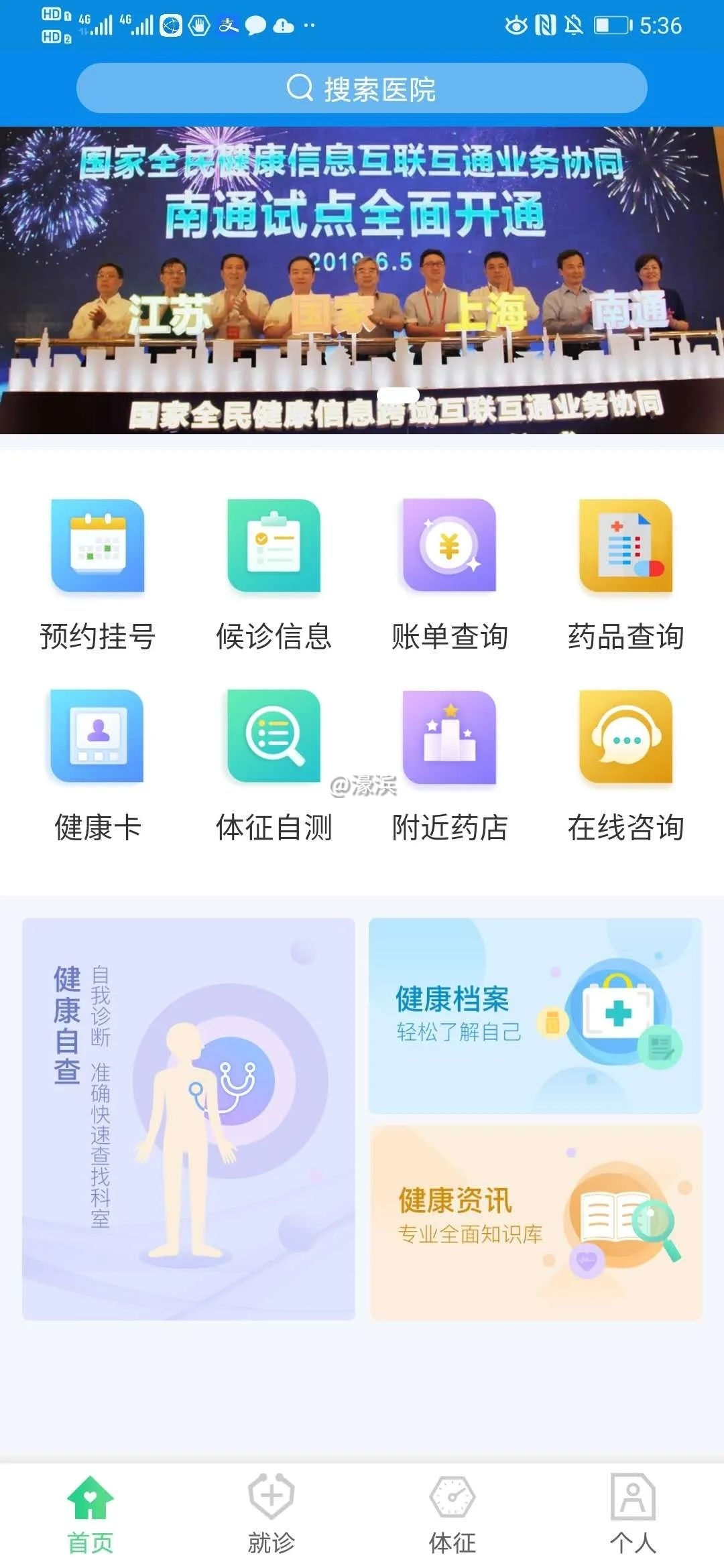Tap the 搜索医院 hospital search field
This screenshot has height=1568, width=724.
pos(362,88)
